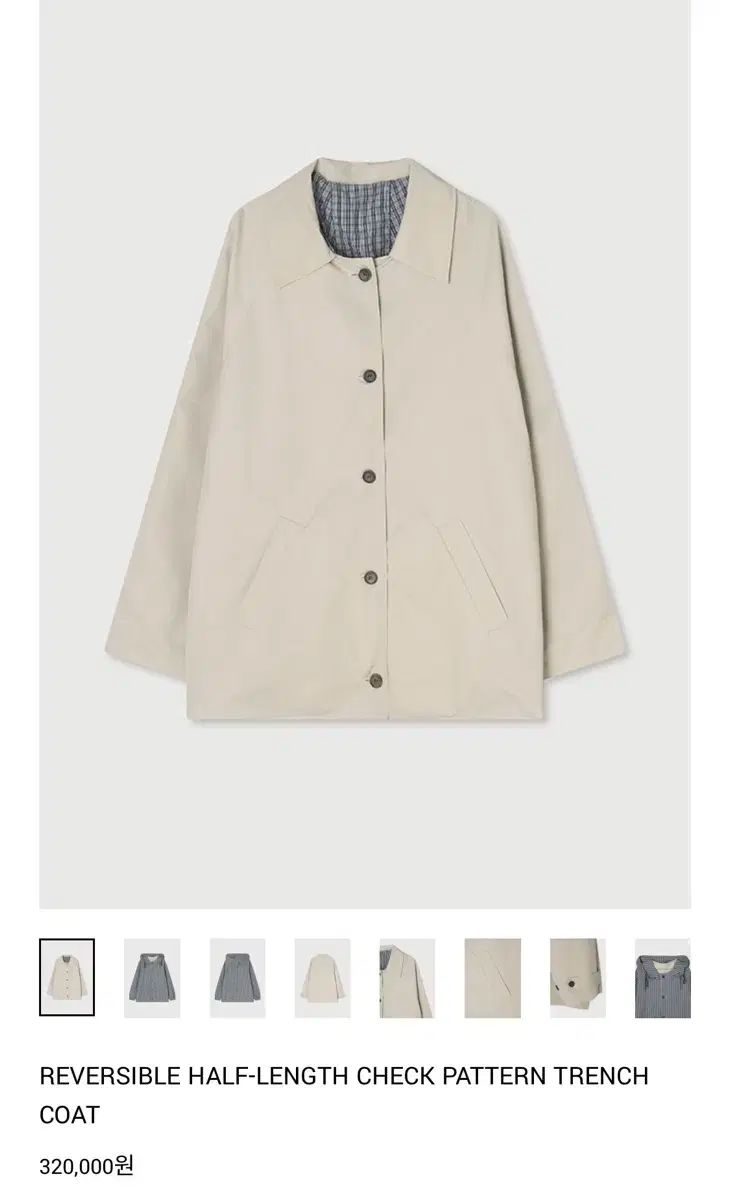Select the selected beige front-view thumbnail

point(67,977)
